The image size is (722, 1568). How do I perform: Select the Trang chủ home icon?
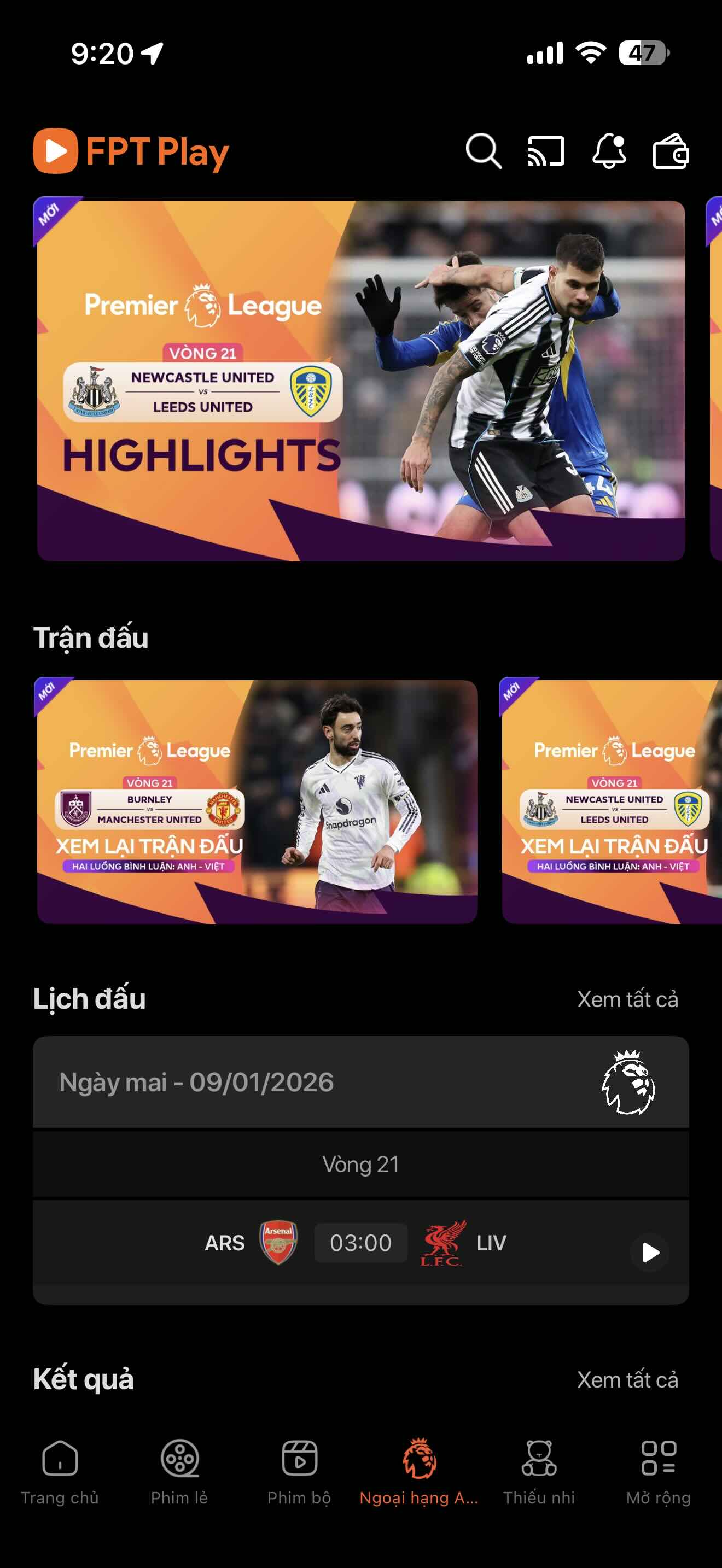tap(59, 1470)
